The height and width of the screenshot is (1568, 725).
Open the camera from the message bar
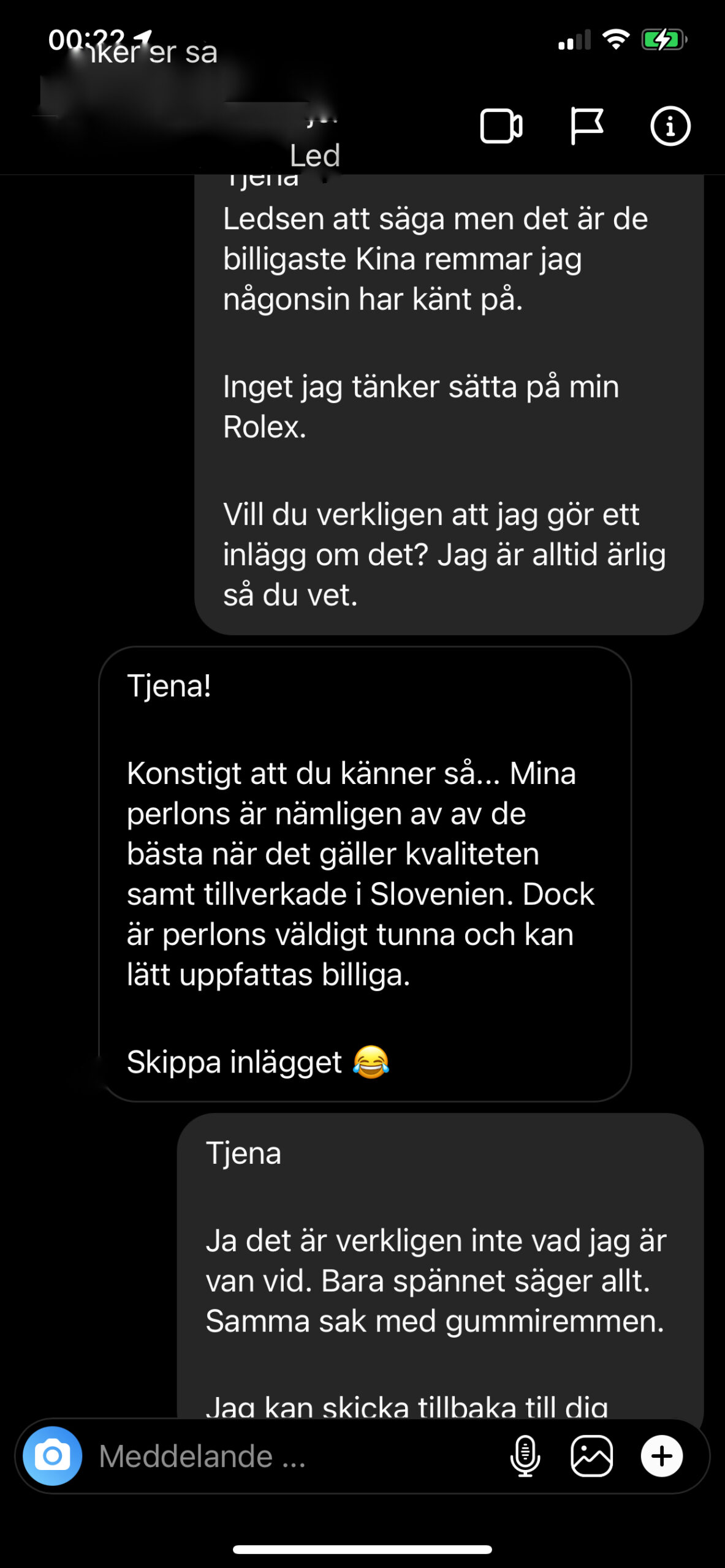coord(53,1456)
